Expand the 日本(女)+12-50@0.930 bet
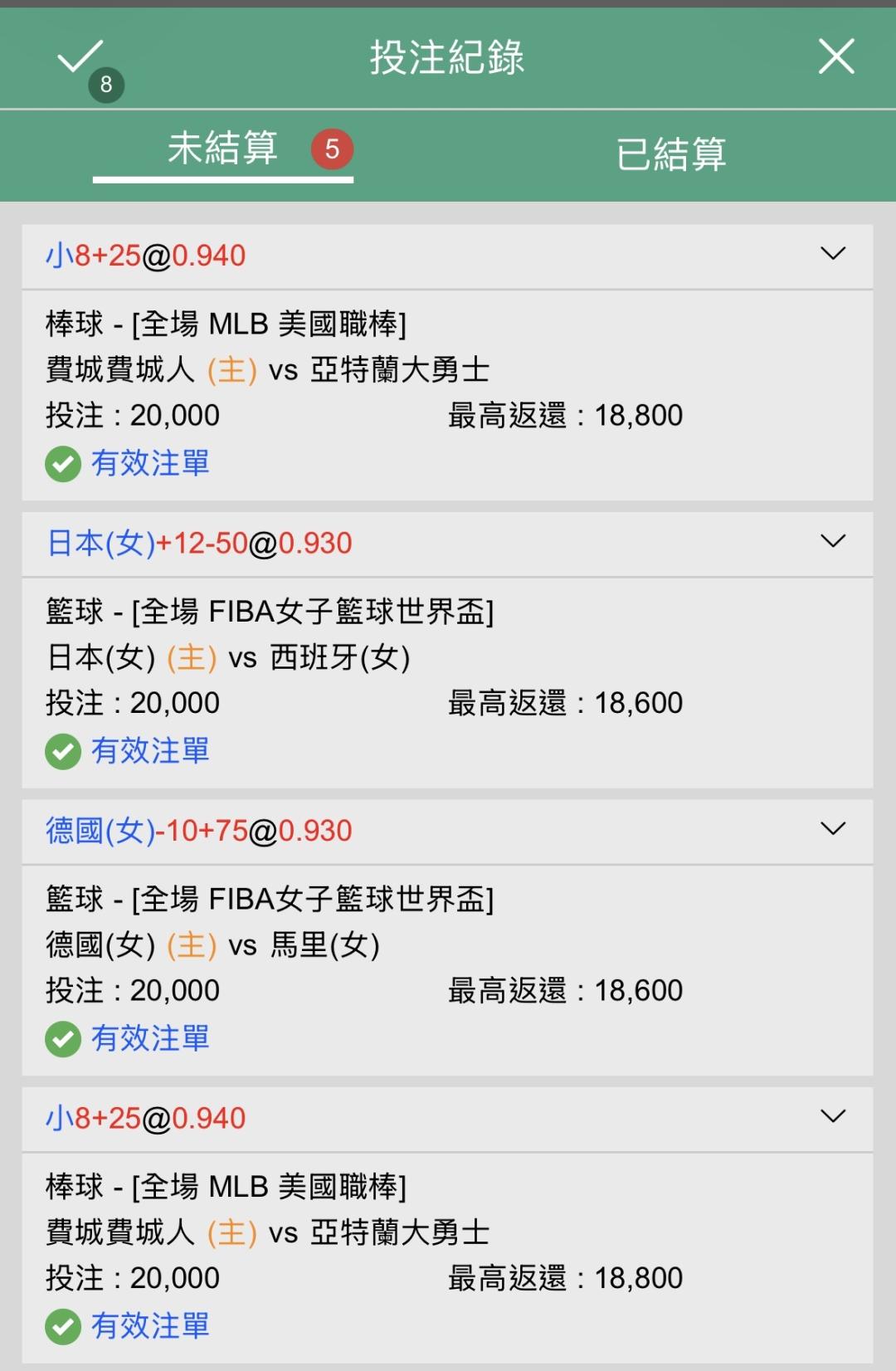This screenshot has height=1371, width=896. (x=832, y=542)
